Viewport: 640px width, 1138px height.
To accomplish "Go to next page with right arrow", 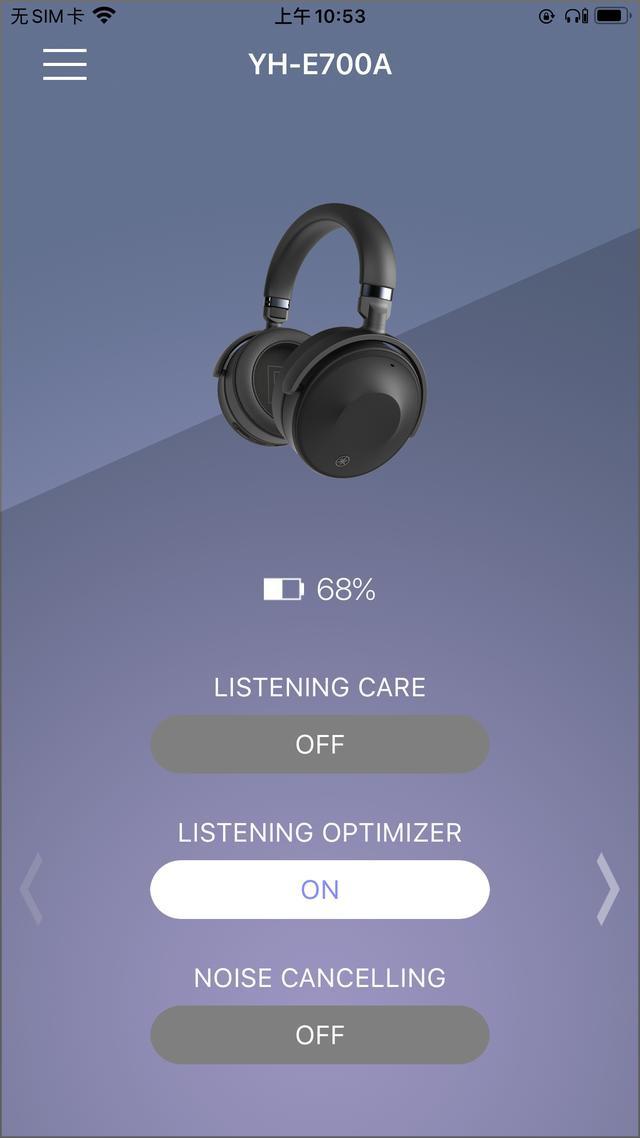I will click(x=607, y=889).
